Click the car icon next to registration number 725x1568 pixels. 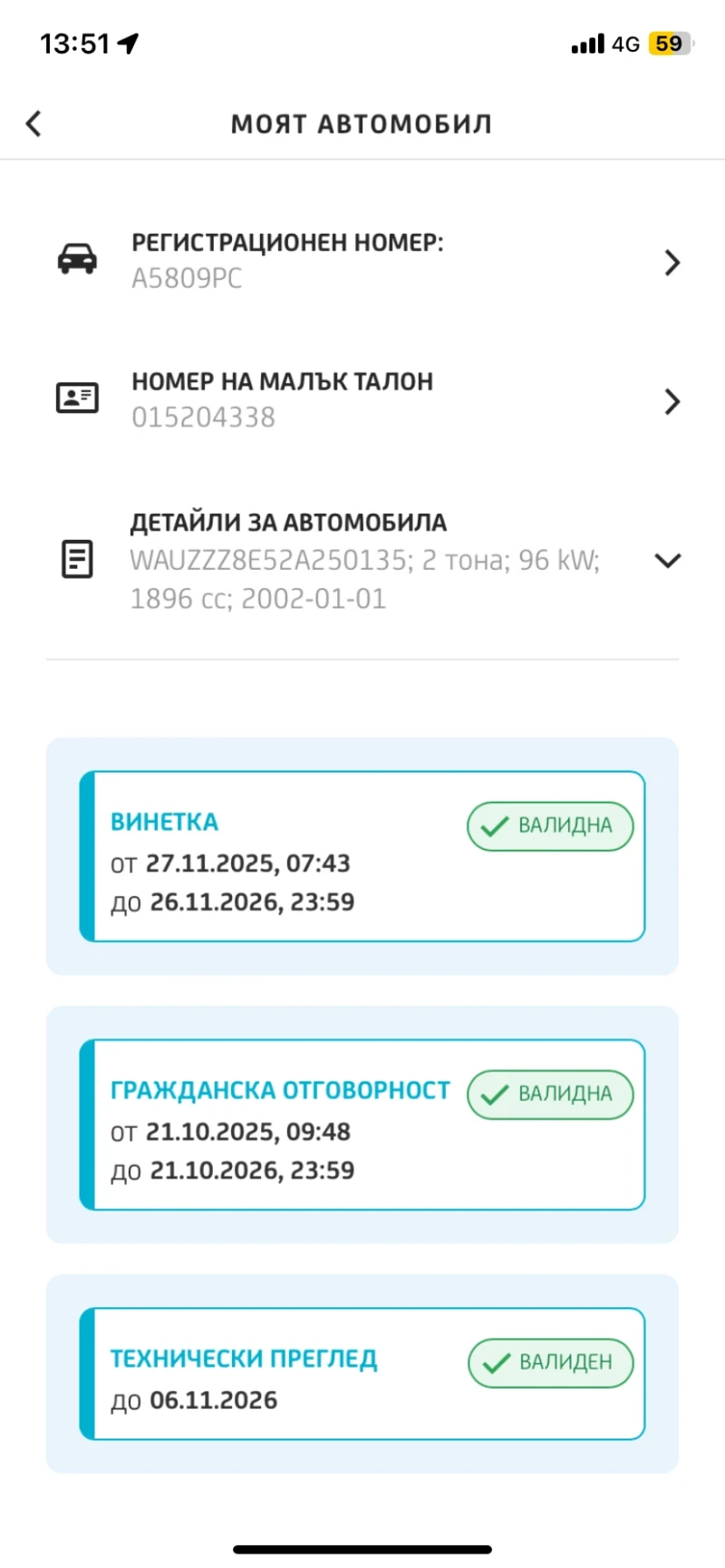click(77, 258)
